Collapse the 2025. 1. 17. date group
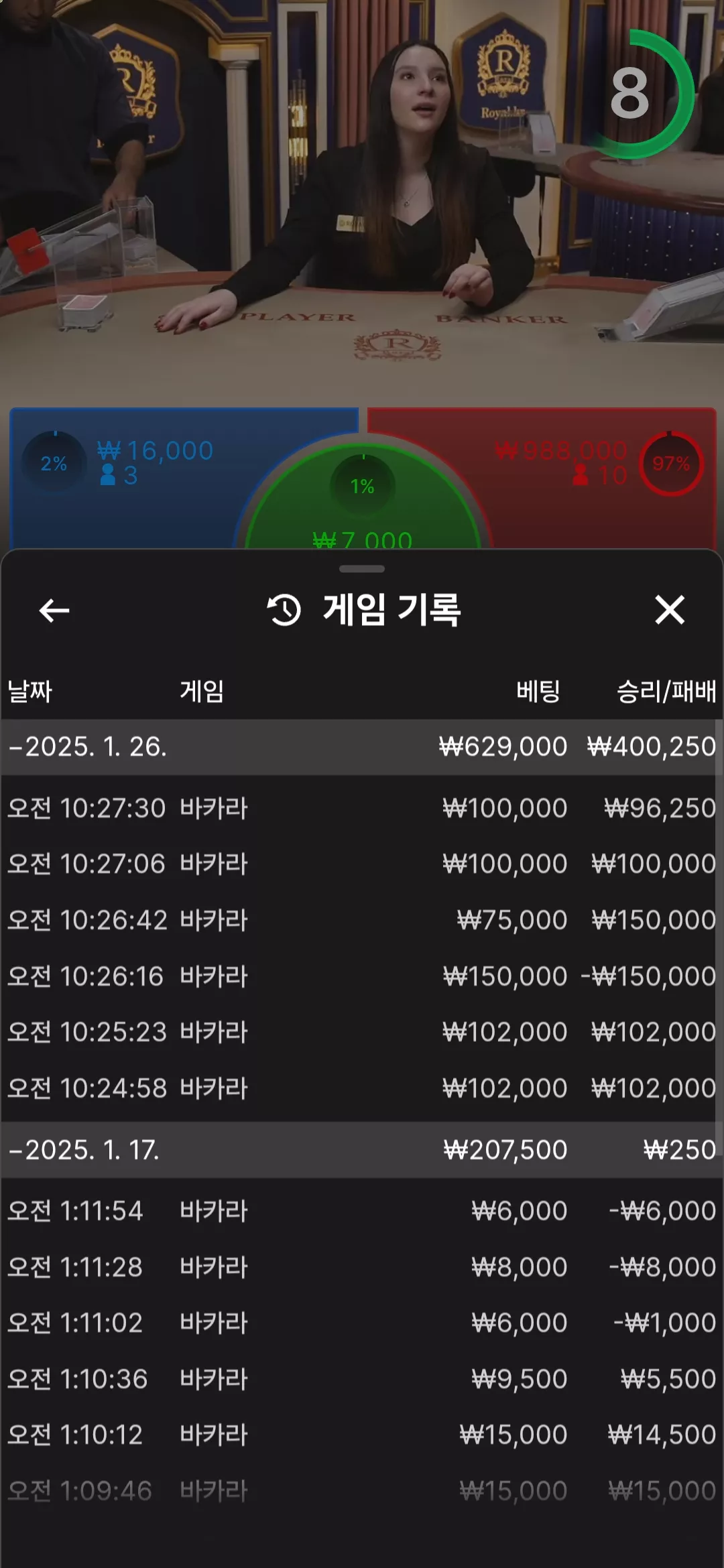The image size is (724, 1568). tap(362, 1151)
